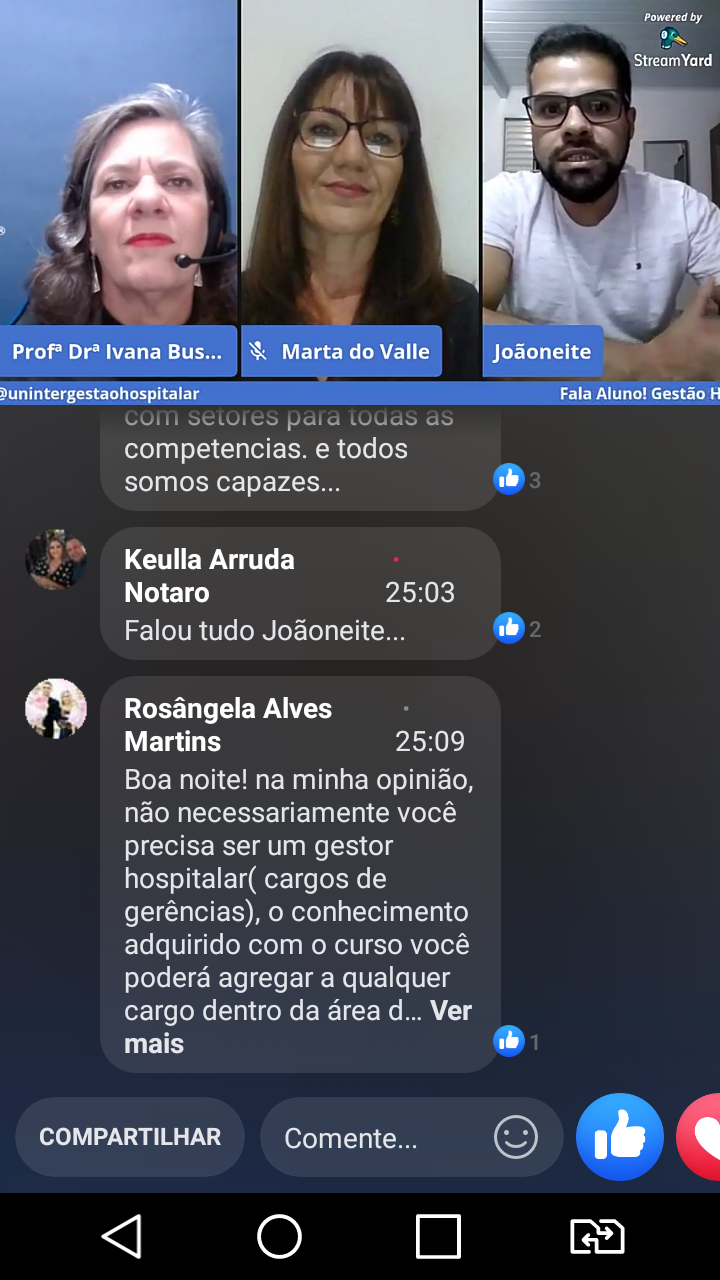Send a heart reaction to the live
Image resolution: width=720 pixels, height=1280 pixels.
click(702, 1137)
